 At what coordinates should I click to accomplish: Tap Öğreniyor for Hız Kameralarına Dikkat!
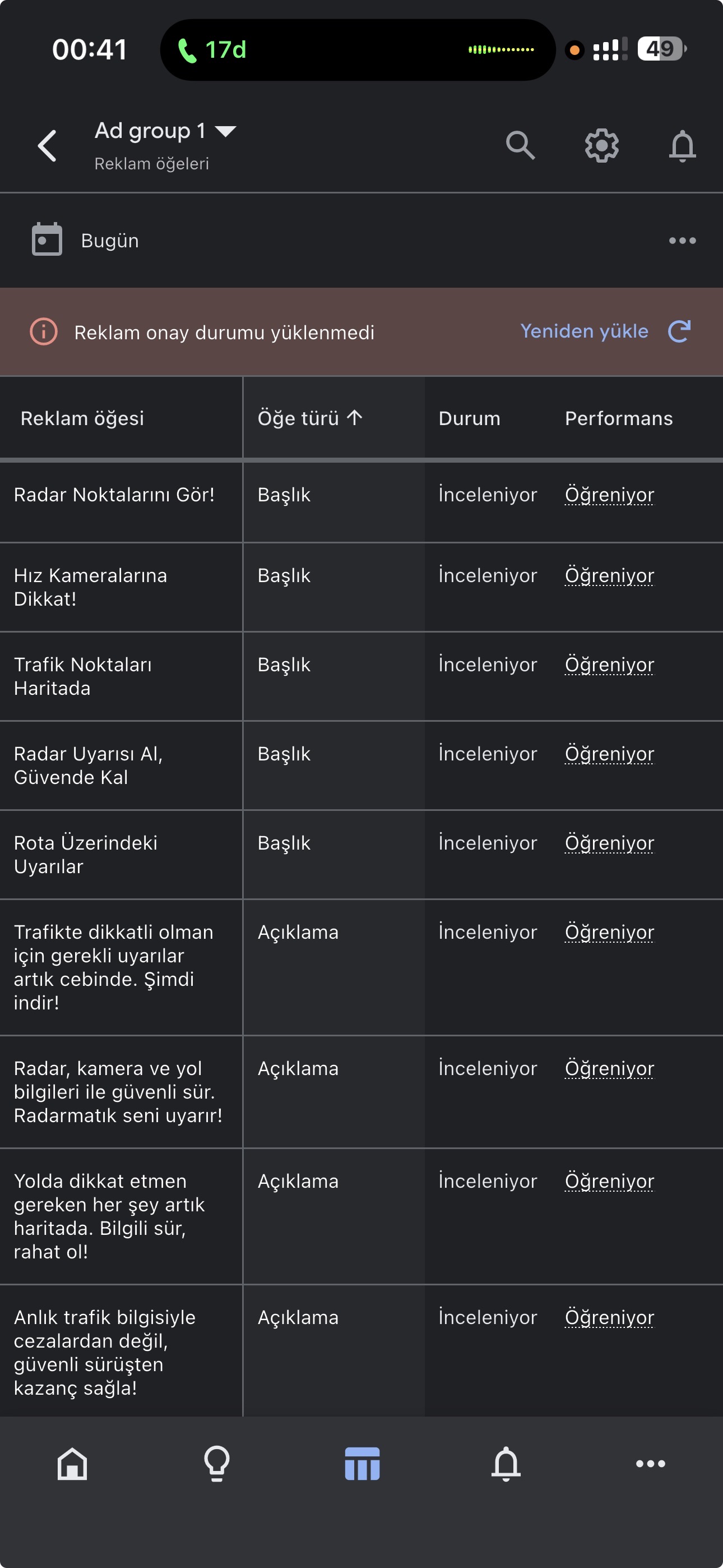[609, 576]
